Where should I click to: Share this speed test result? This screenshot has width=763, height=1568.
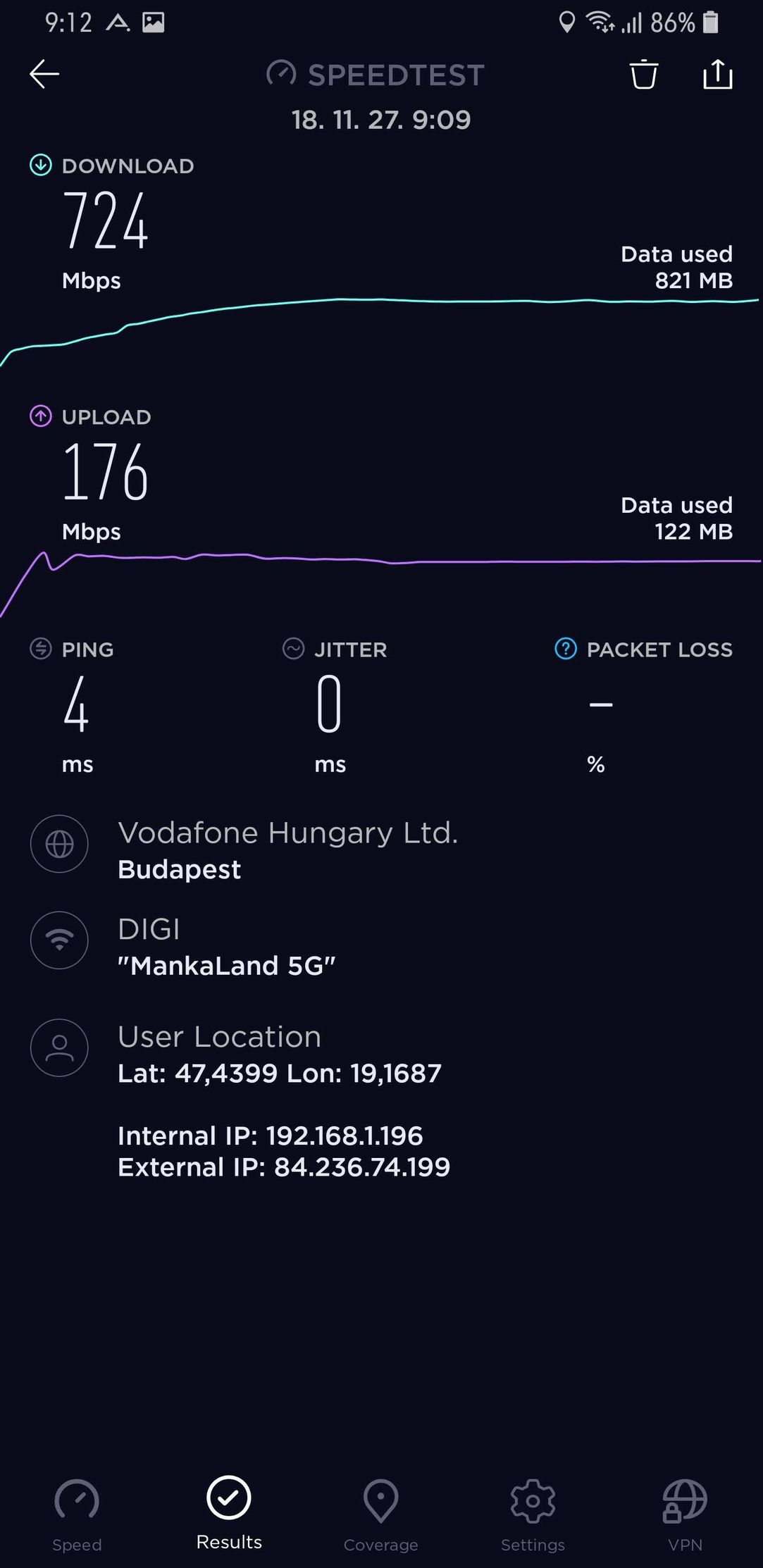pyautogui.click(x=718, y=74)
